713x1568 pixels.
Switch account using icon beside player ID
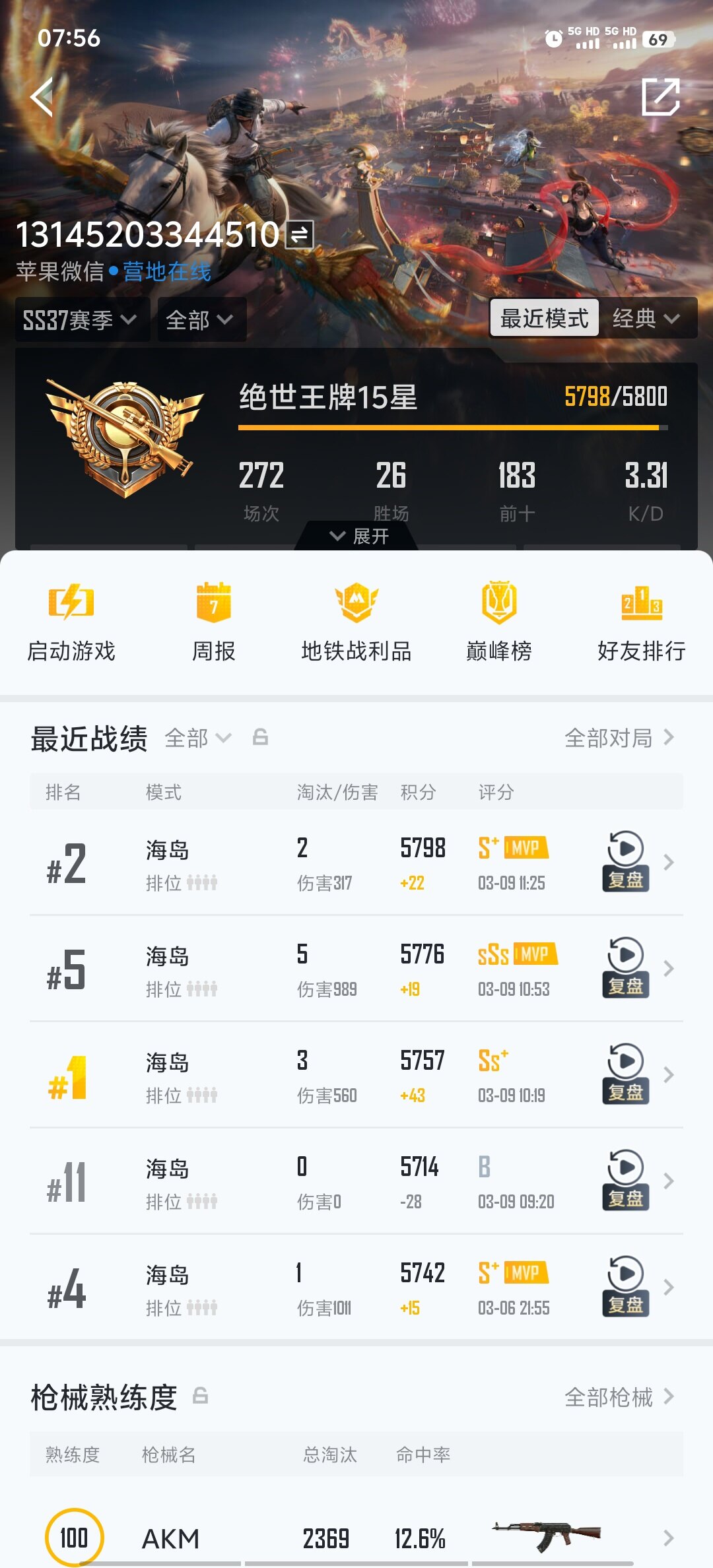(299, 234)
